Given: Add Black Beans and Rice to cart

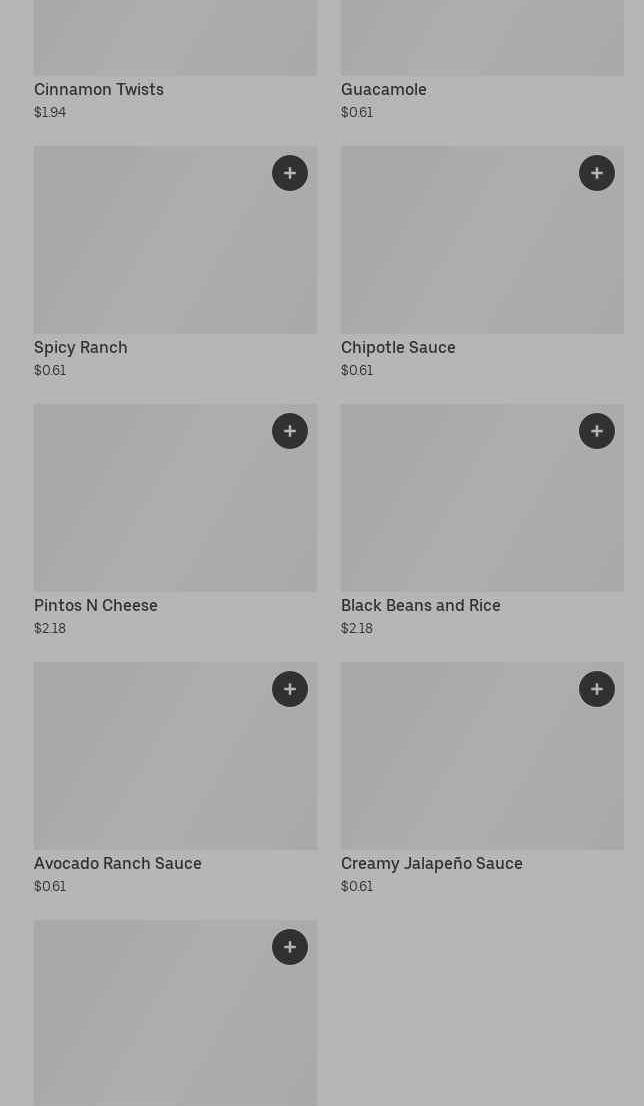Looking at the screenshot, I should (597, 431).
